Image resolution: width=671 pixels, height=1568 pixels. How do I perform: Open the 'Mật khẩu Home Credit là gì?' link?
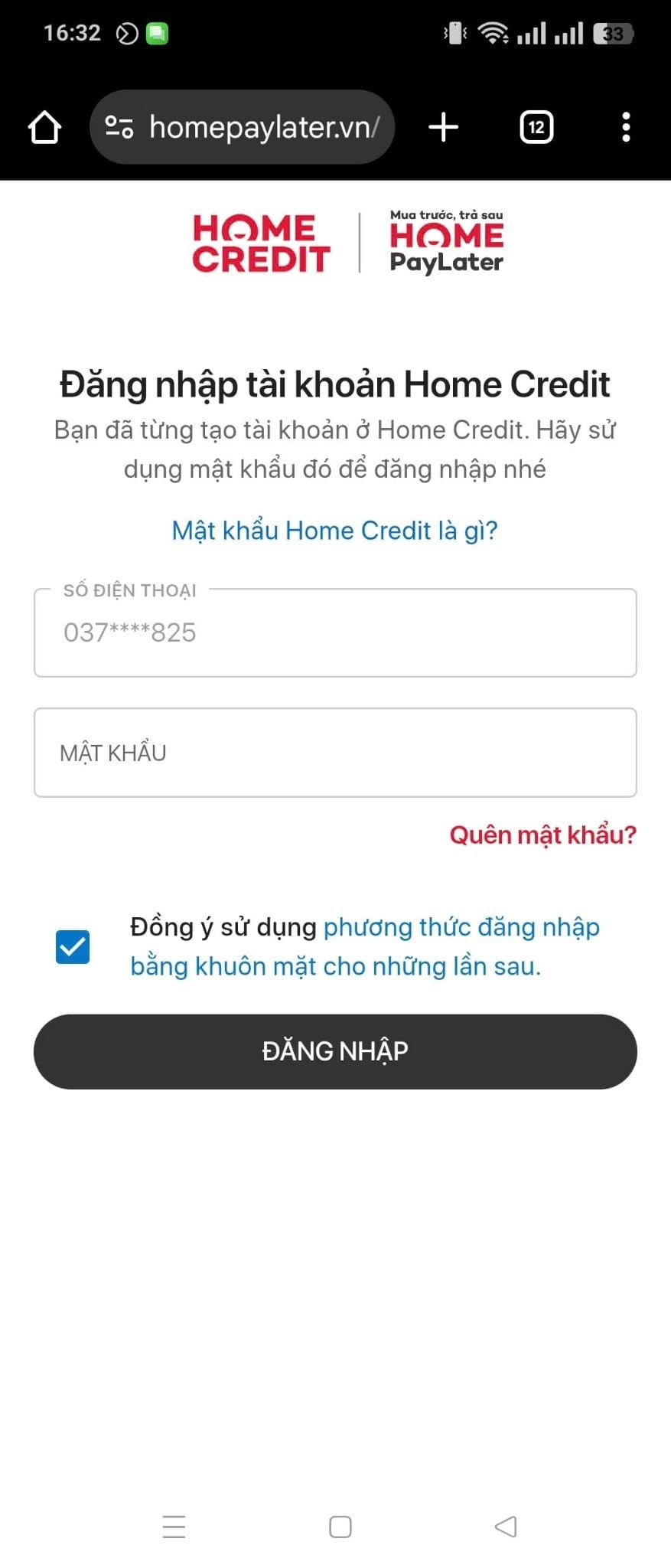334,531
